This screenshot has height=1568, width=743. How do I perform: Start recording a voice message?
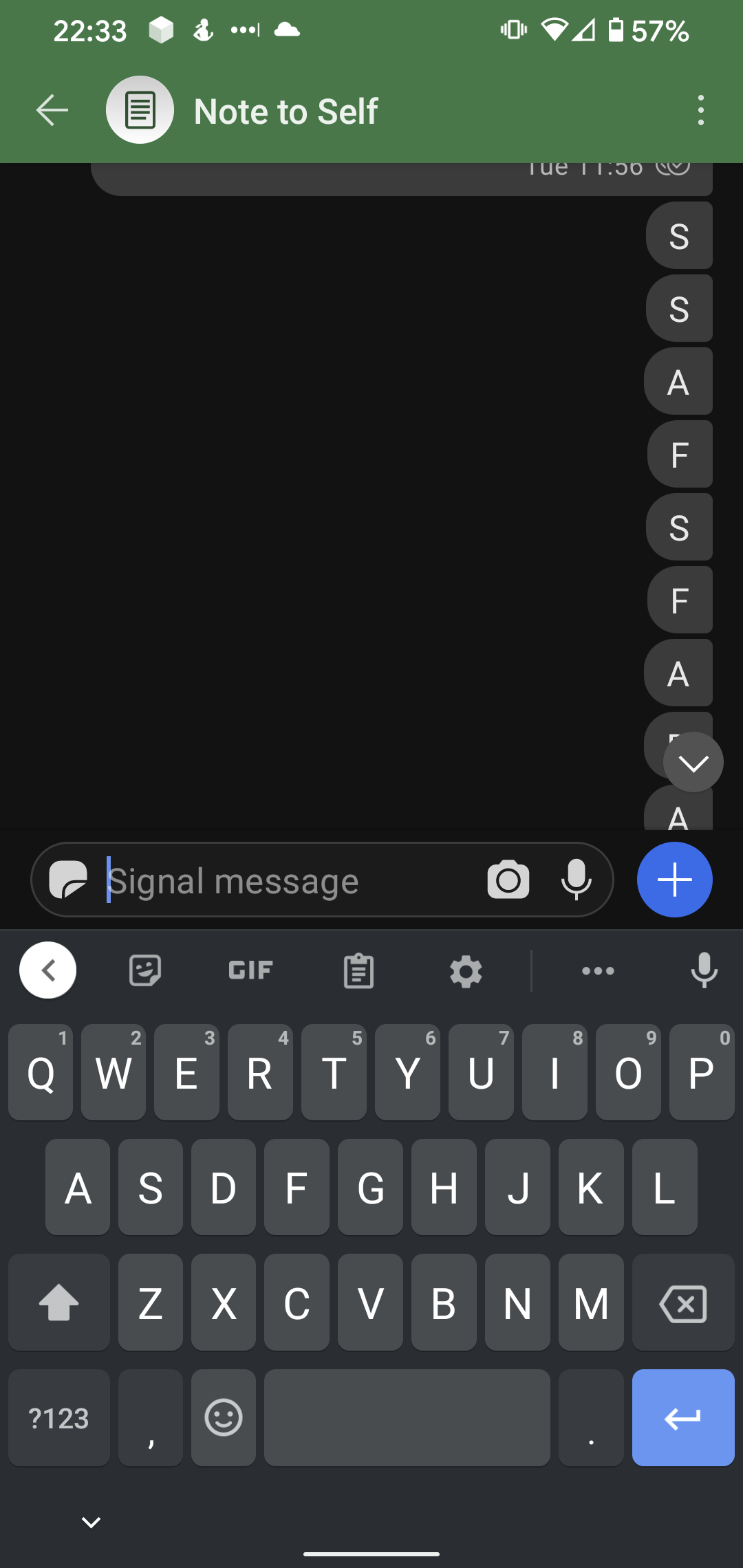coord(577,880)
